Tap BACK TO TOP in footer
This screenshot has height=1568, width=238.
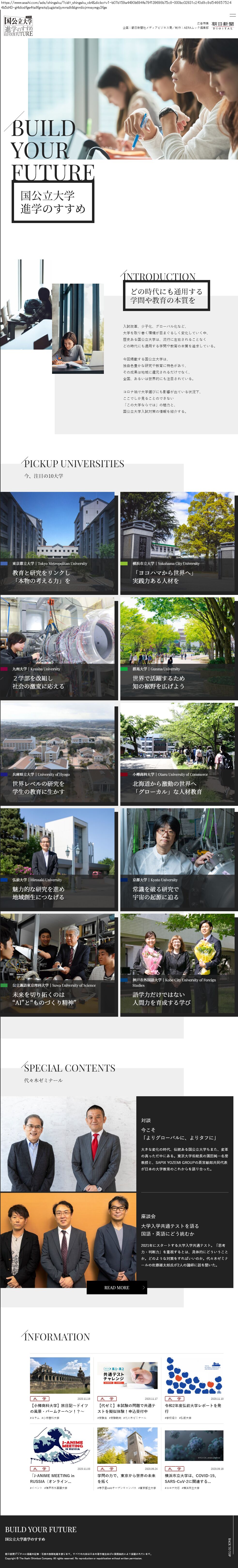point(230,1546)
